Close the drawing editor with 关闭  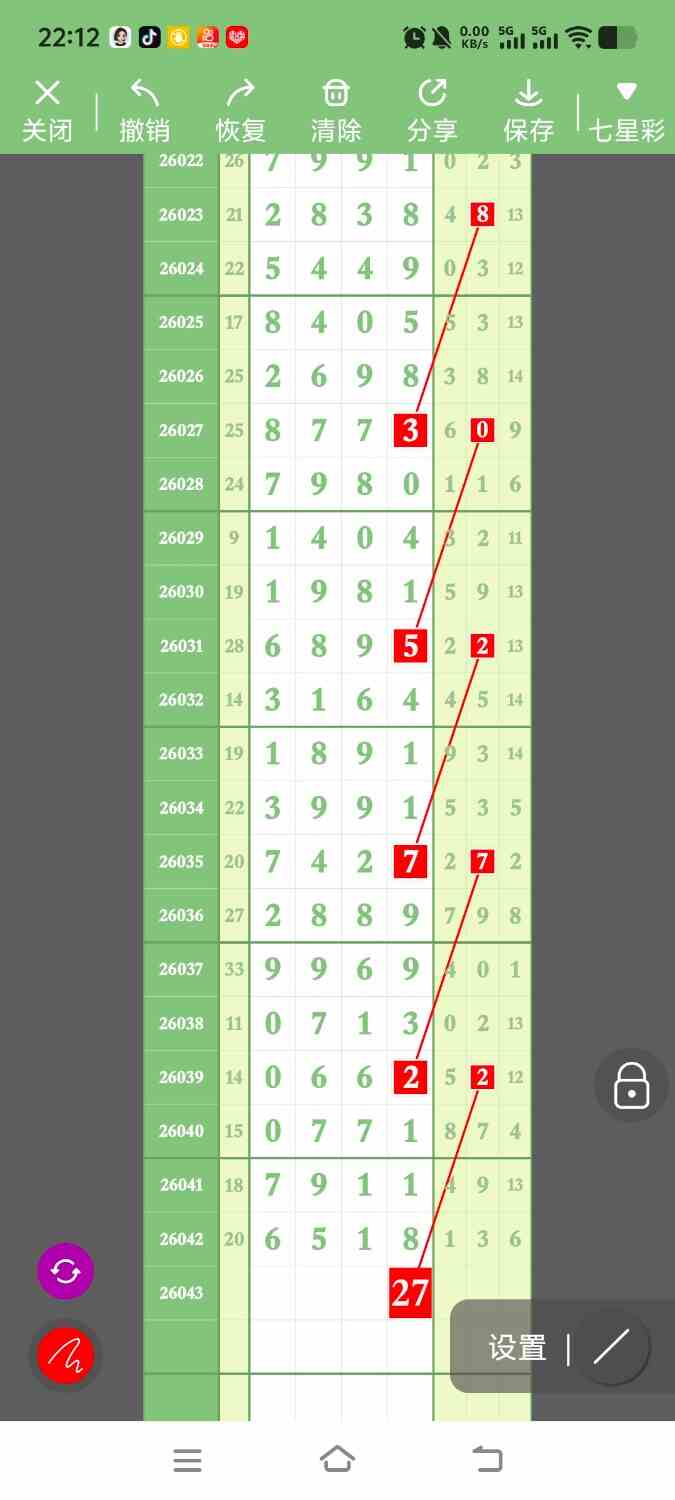coord(47,111)
